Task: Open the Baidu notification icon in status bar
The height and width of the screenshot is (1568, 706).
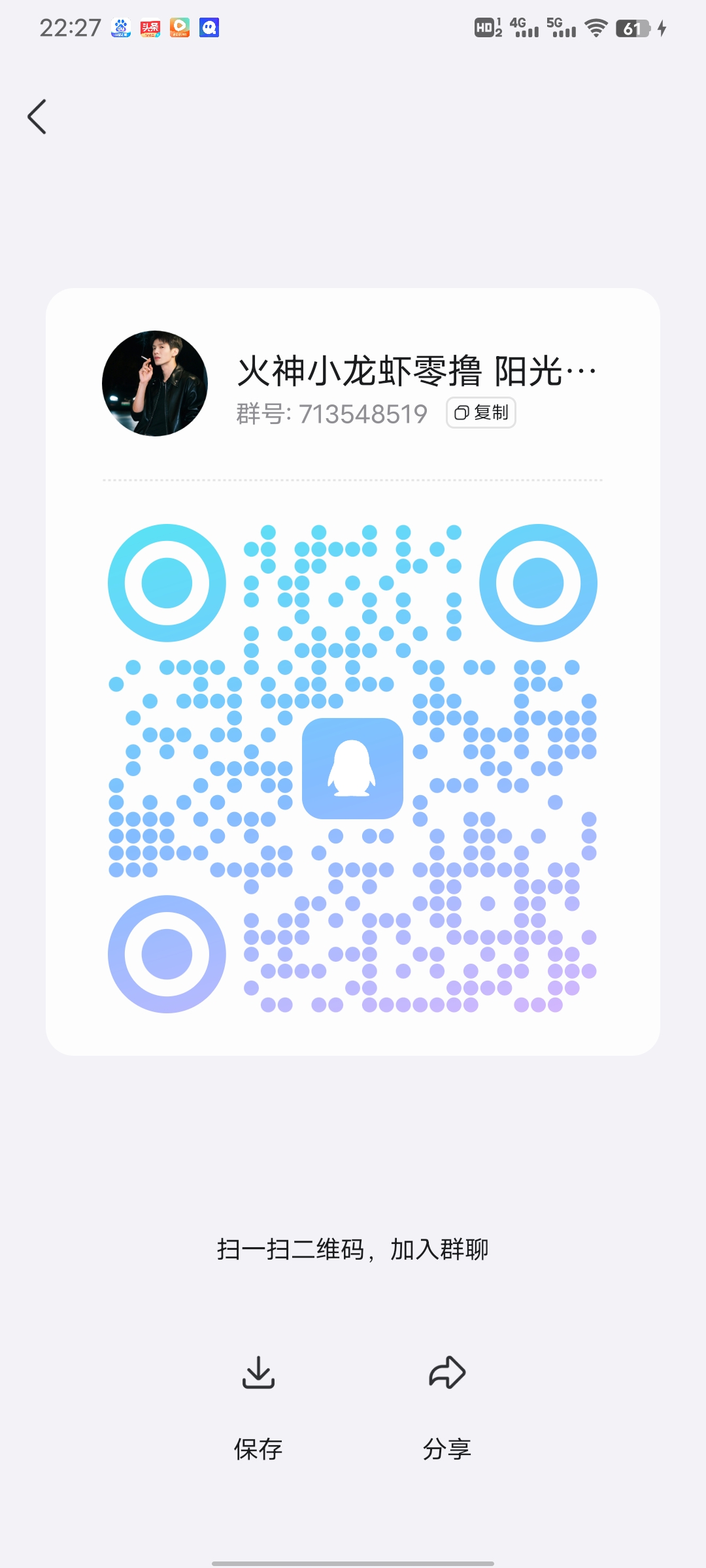Action: click(121, 27)
